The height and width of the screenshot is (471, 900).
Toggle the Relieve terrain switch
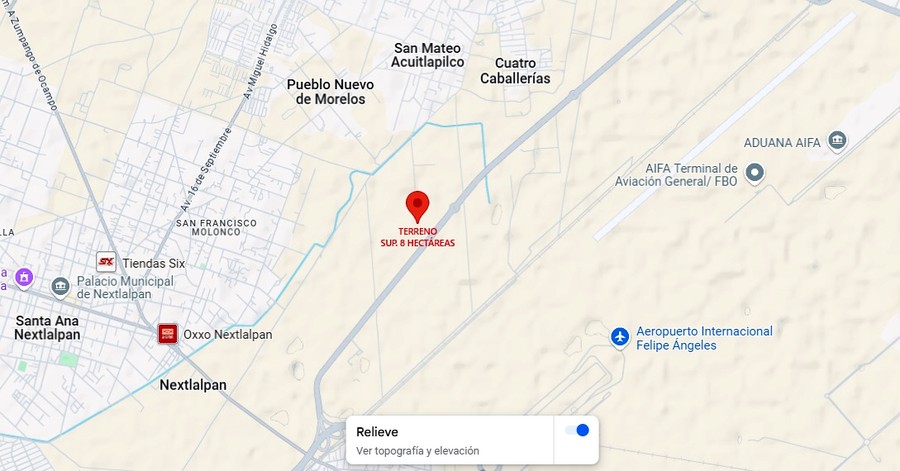pos(577,430)
